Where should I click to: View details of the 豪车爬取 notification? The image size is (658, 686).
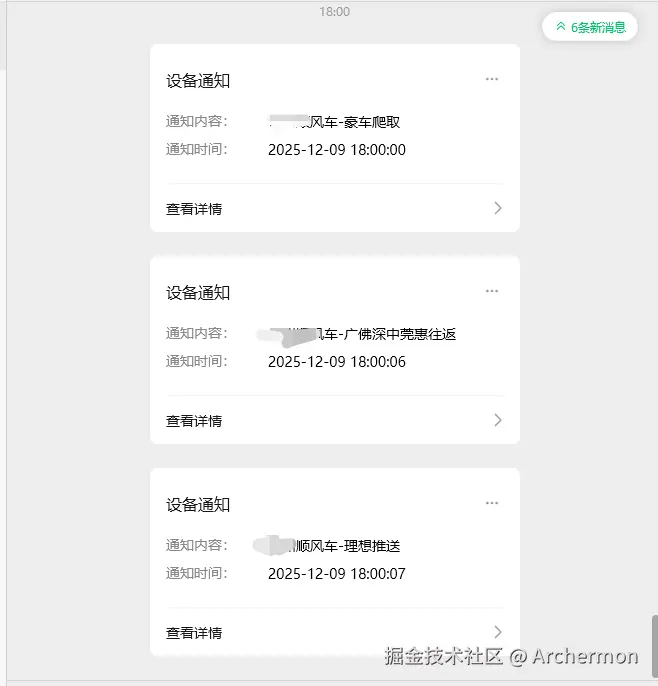point(334,209)
